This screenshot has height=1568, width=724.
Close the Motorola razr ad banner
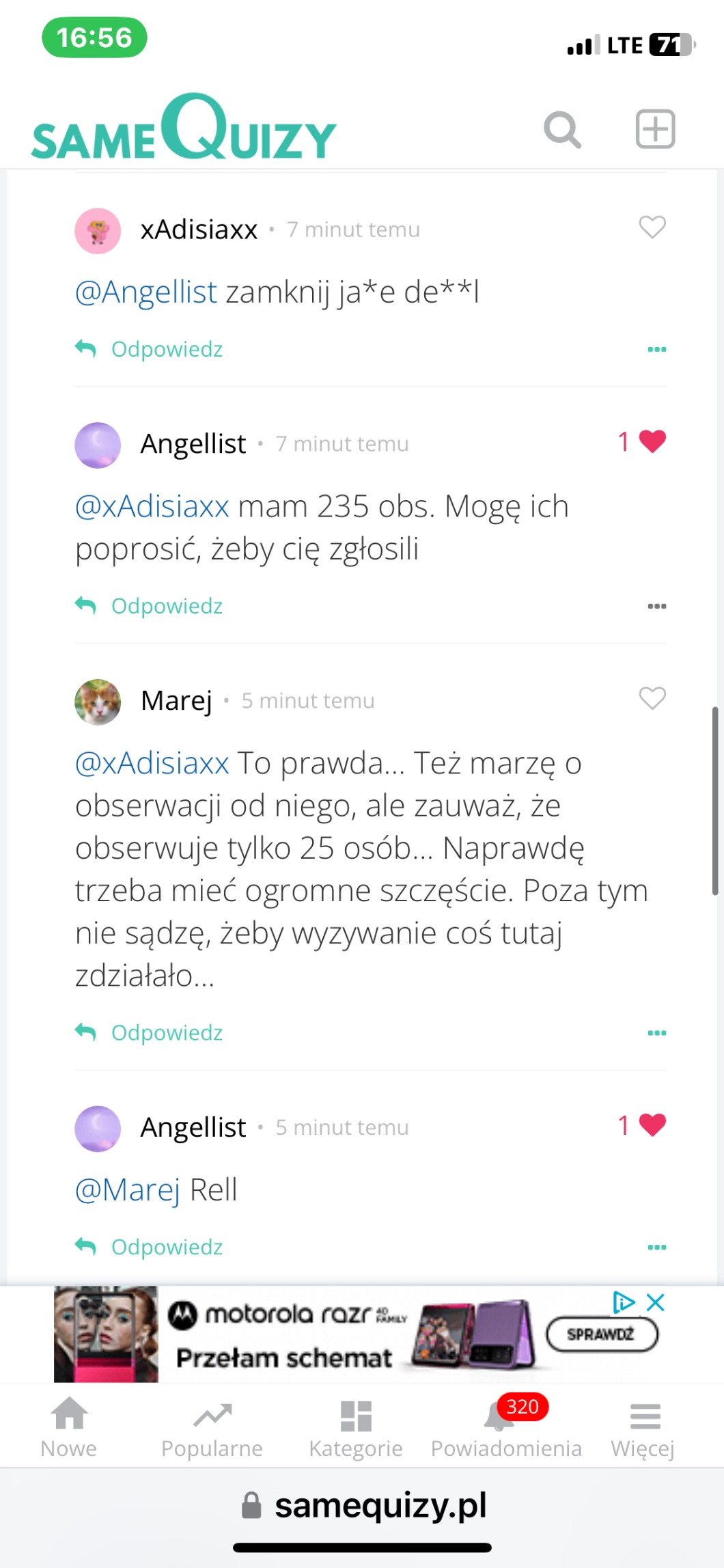point(655,1302)
